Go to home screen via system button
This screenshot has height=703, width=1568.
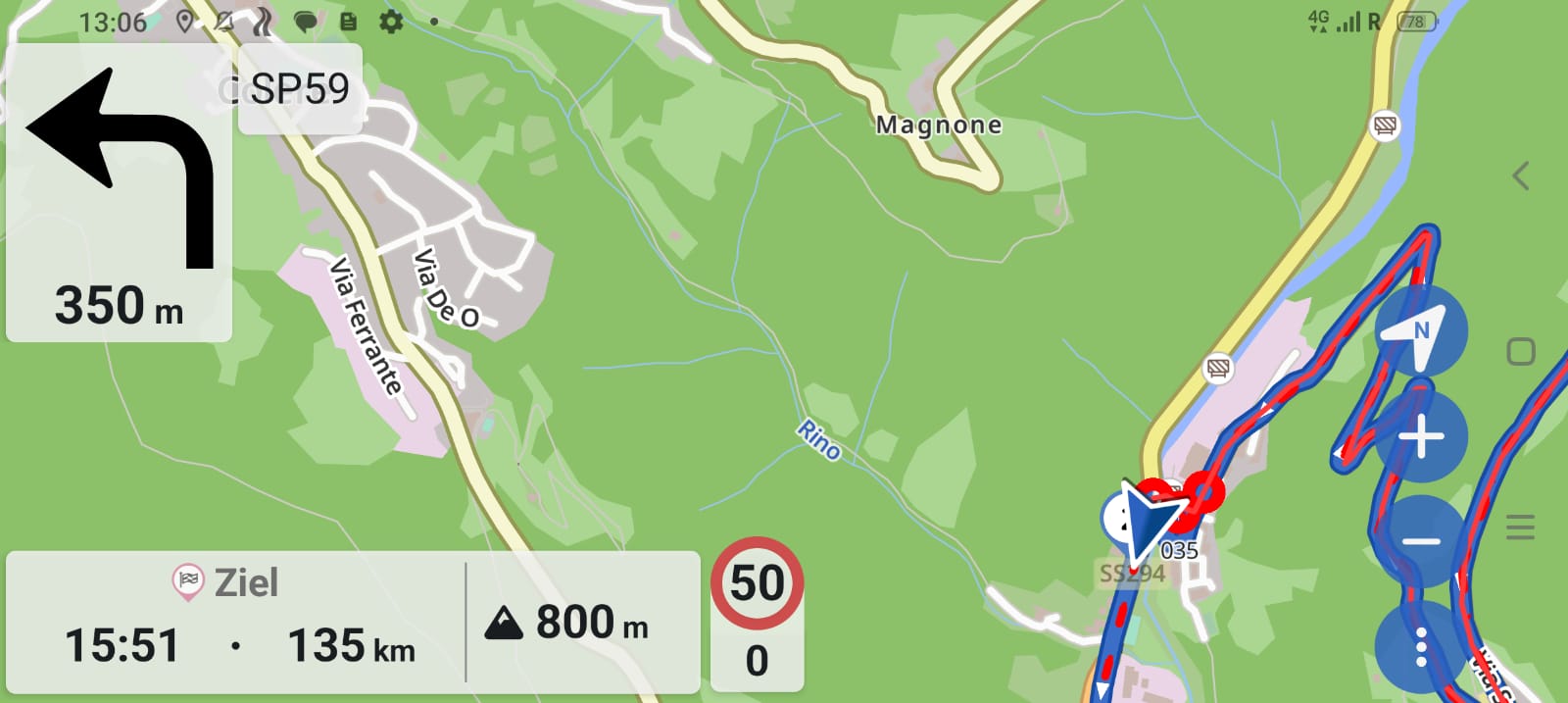[1520, 352]
